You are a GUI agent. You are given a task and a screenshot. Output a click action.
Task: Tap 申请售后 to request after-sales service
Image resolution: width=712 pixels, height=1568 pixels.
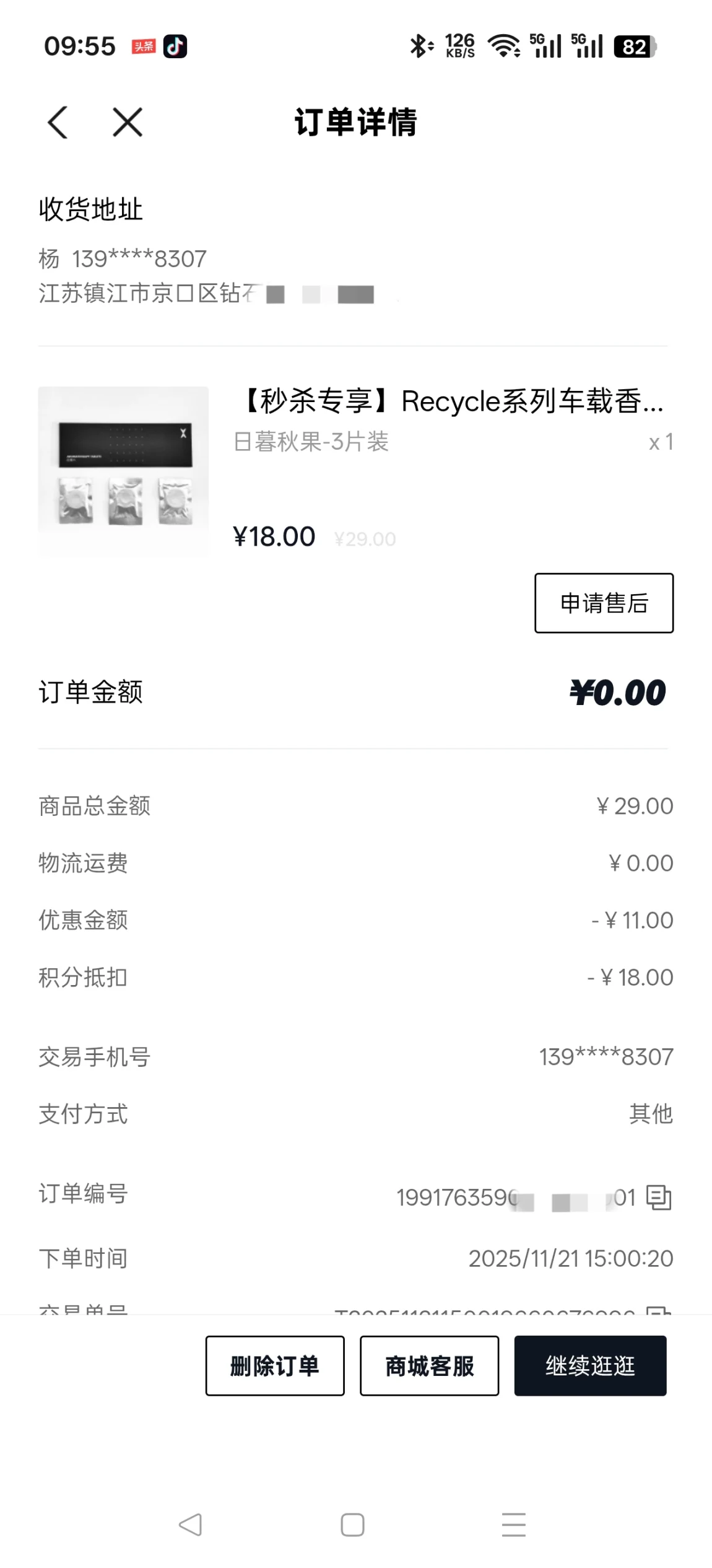point(604,603)
